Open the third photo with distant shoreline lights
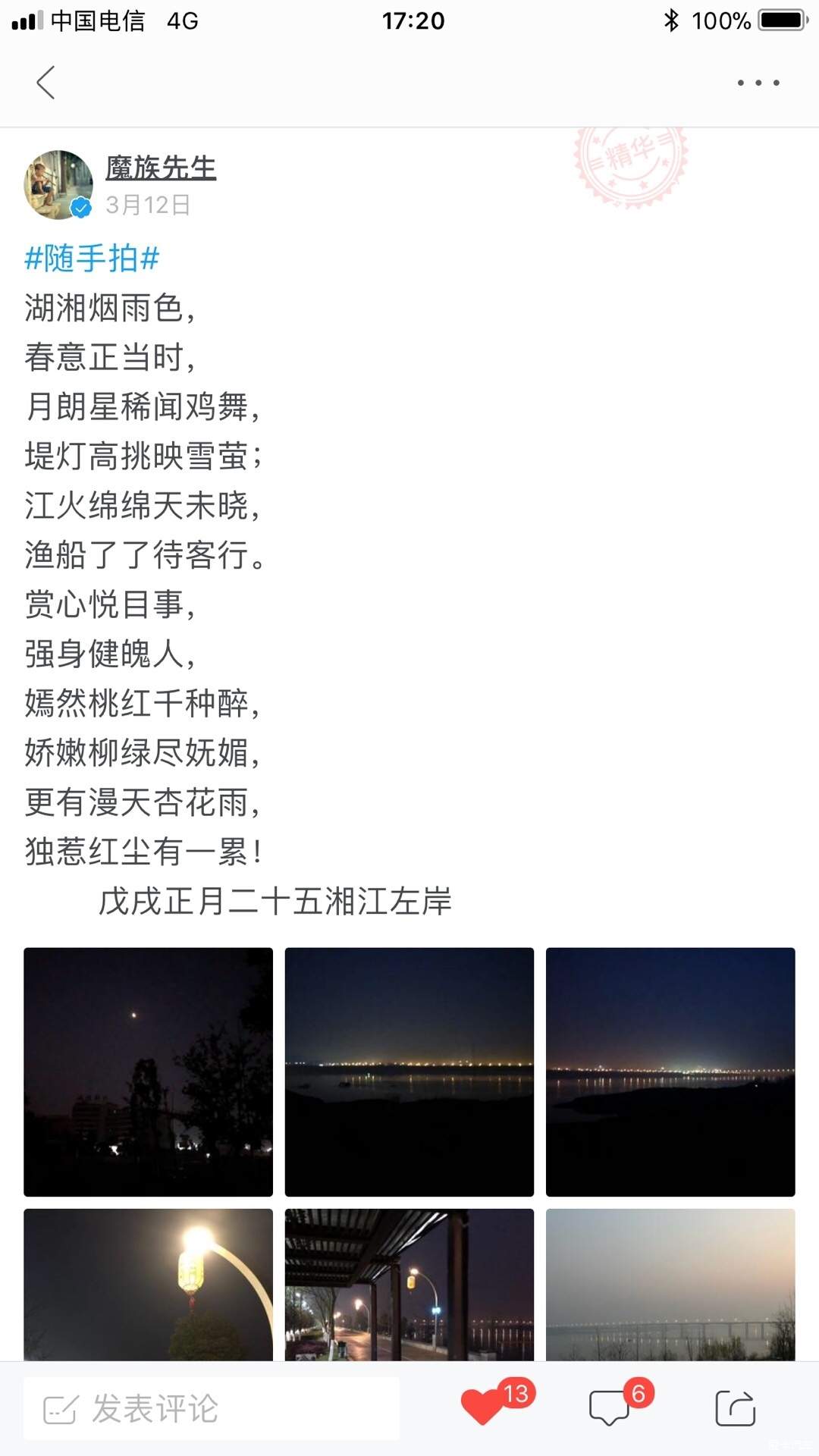819x1456 pixels. pyautogui.click(x=670, y=1072)
